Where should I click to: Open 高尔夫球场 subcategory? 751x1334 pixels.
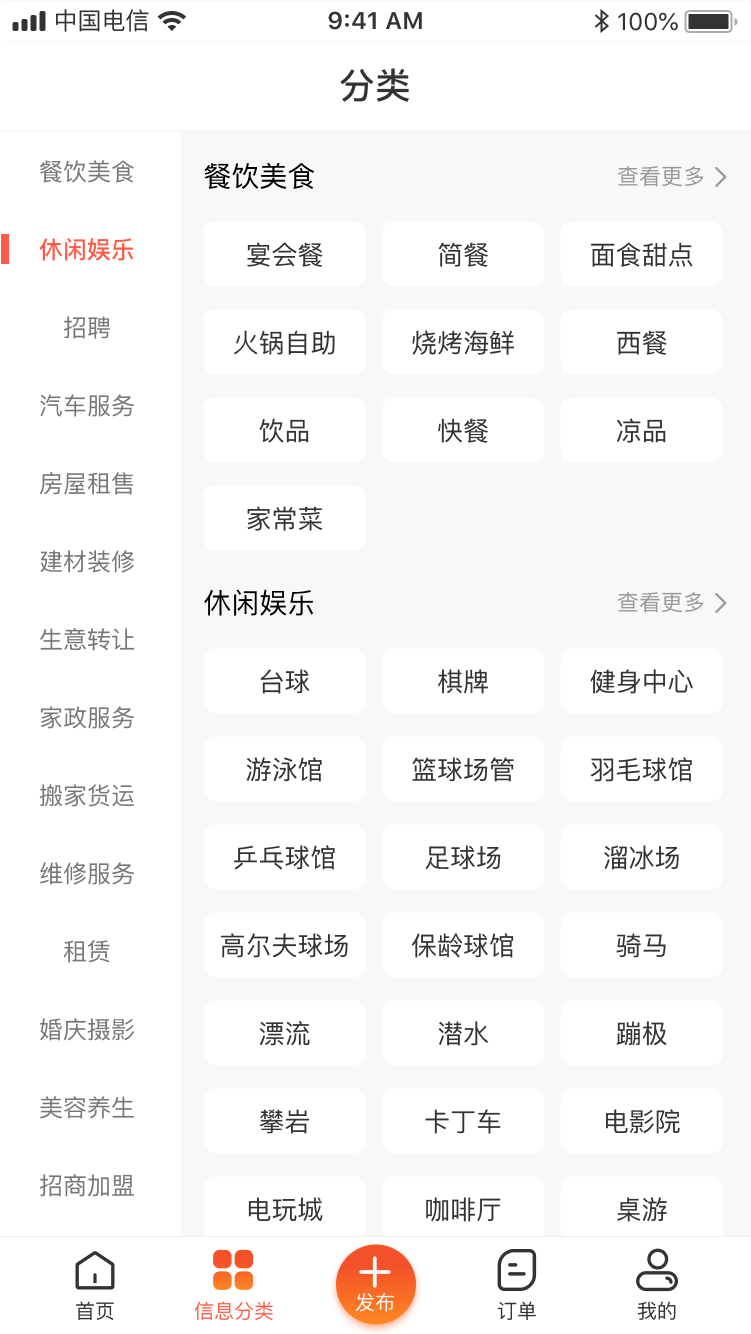285,946
